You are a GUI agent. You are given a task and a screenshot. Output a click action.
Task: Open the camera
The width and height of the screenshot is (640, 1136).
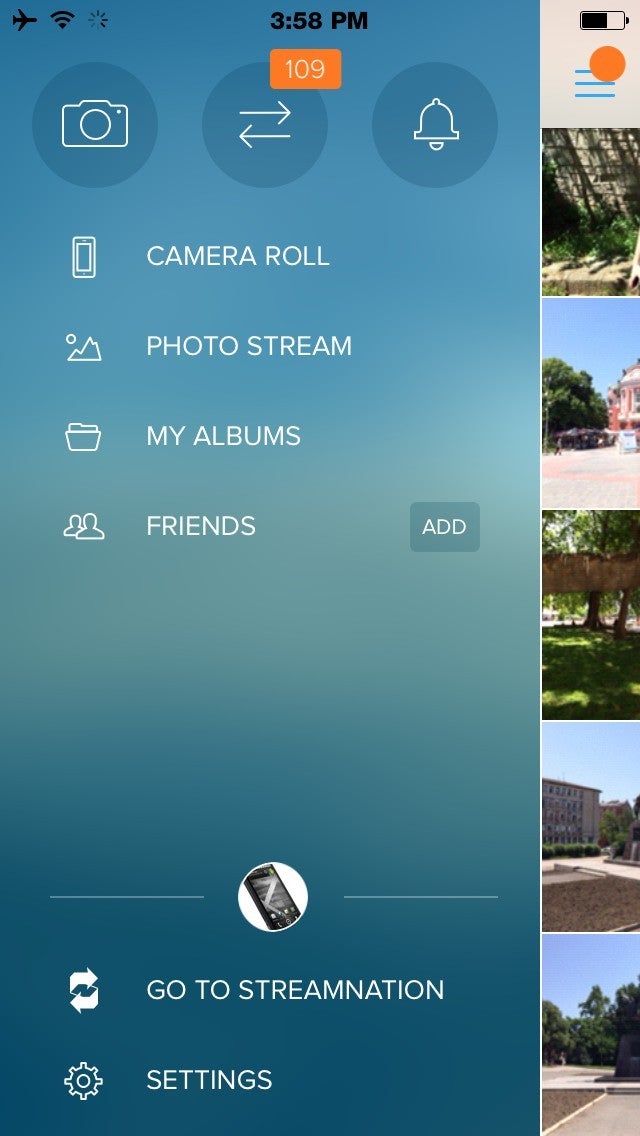point(95,125)
